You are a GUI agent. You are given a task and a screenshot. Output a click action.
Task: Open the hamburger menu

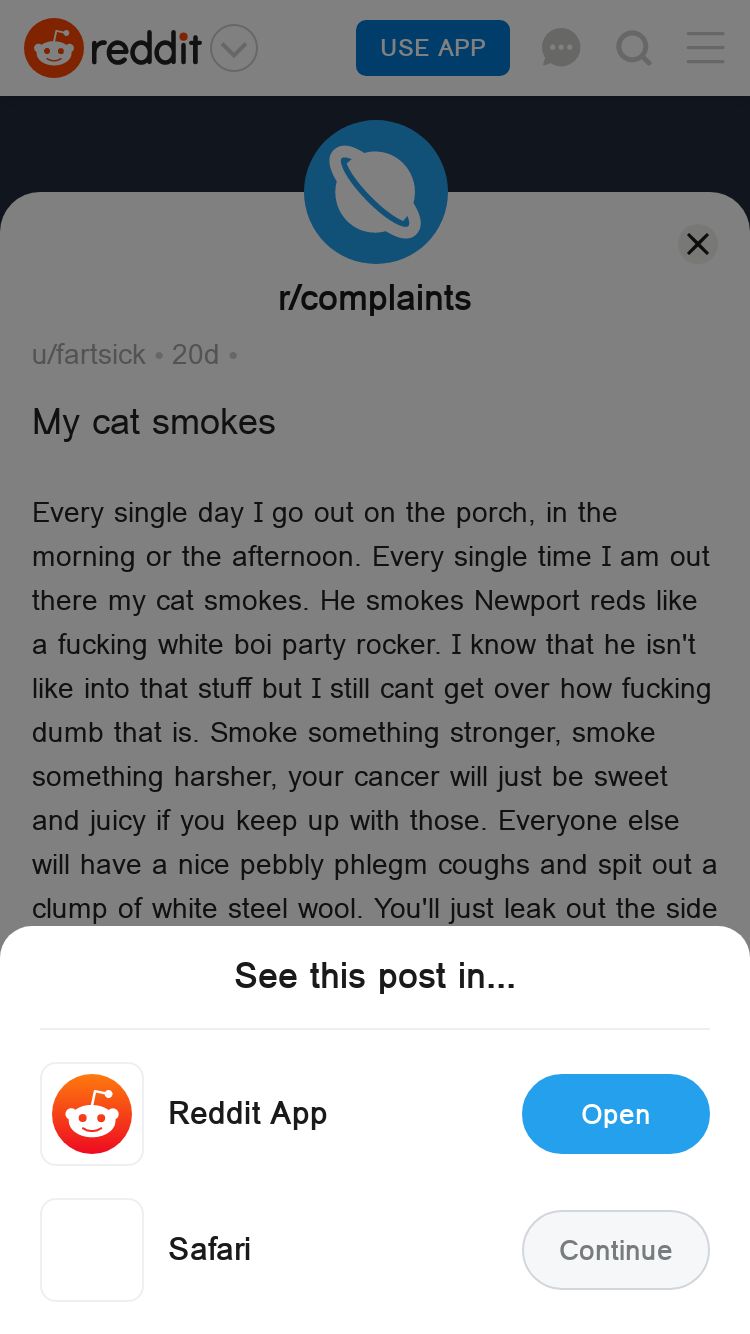click(705, 48)
